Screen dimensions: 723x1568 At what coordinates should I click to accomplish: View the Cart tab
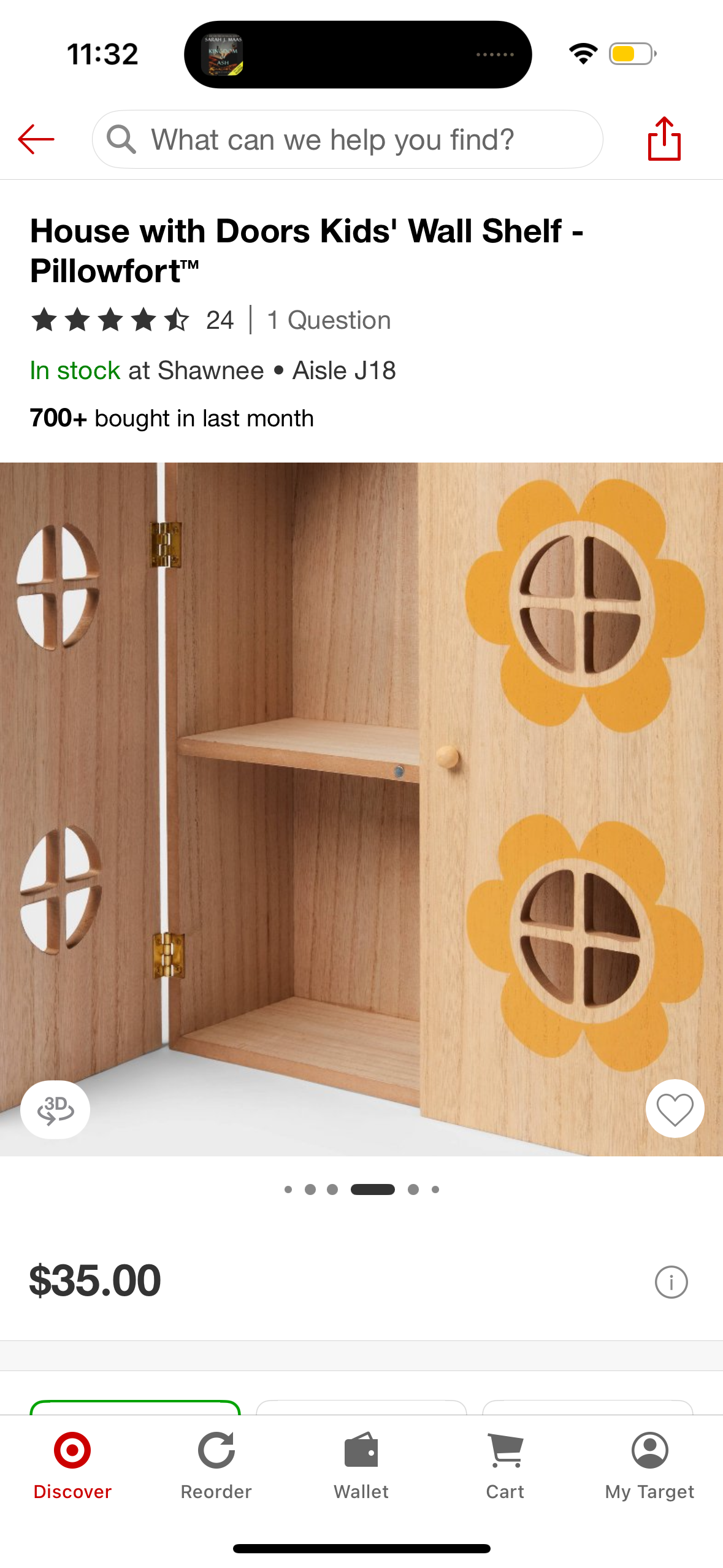[505, 1465]
